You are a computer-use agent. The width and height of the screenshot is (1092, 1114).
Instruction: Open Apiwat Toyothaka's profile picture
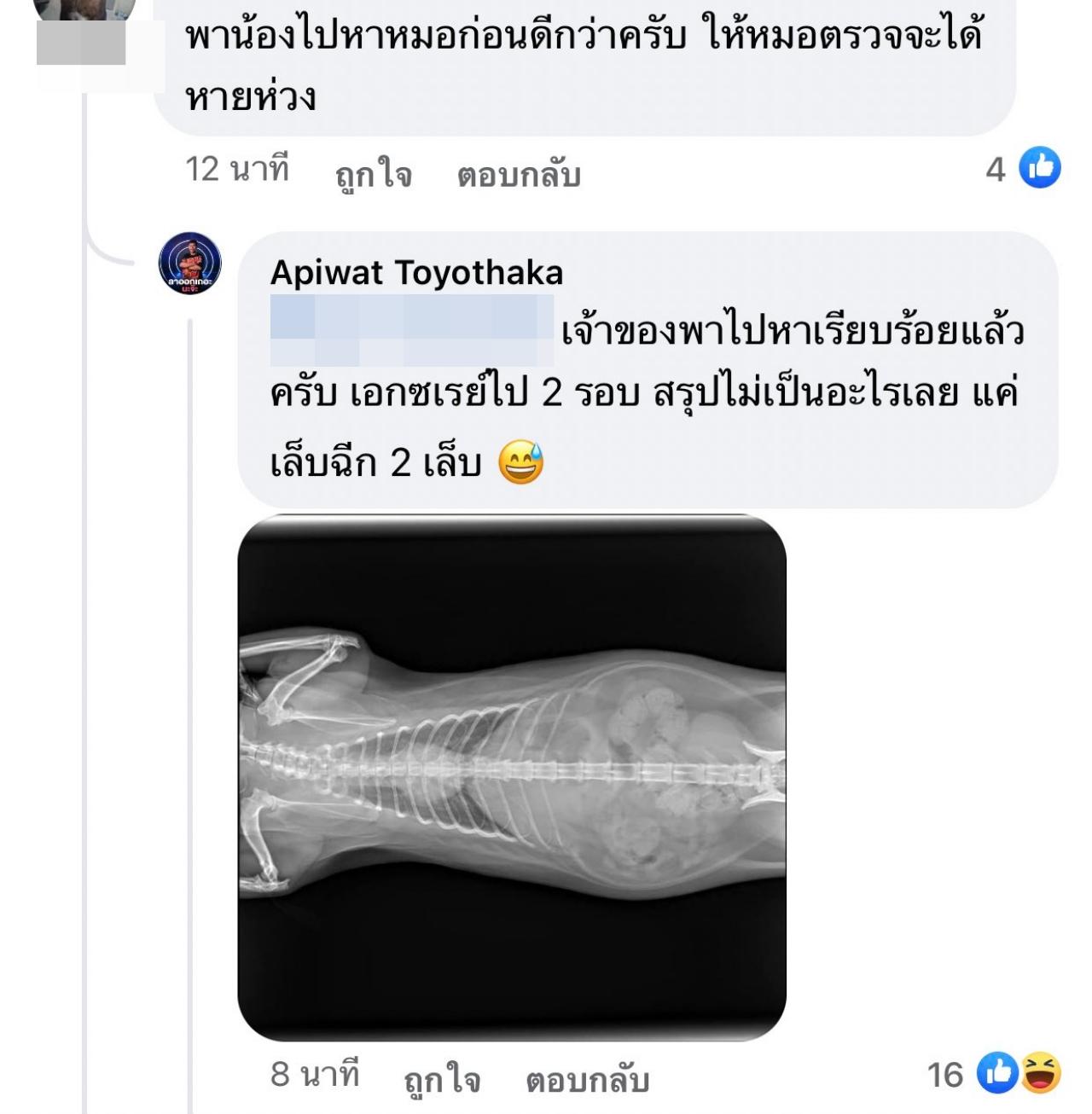click(189, 263)
